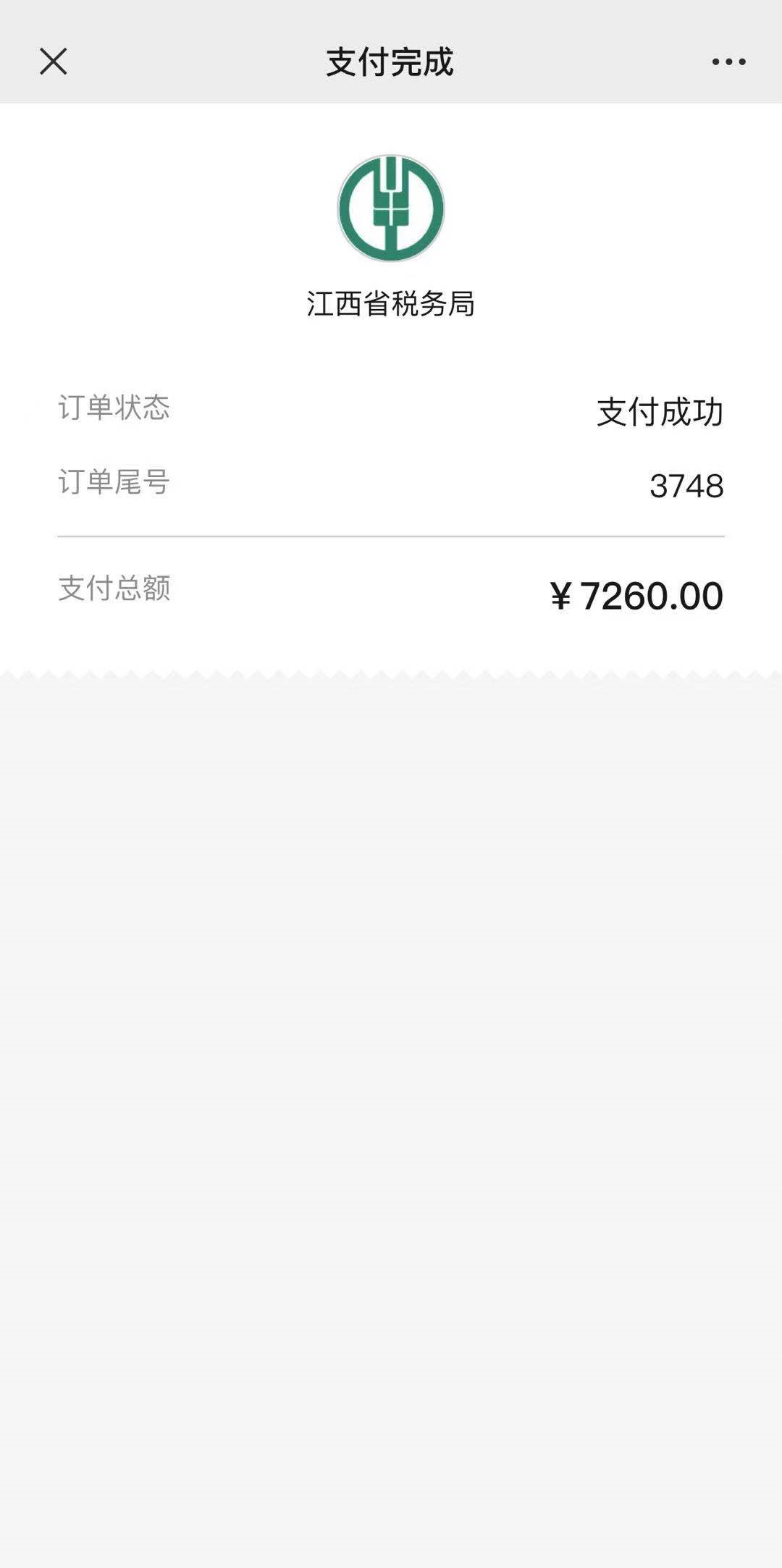This screenshot has height=1568, width=782.
Task: Open the three-dot more options menu
Action: [x=728, y=62]
